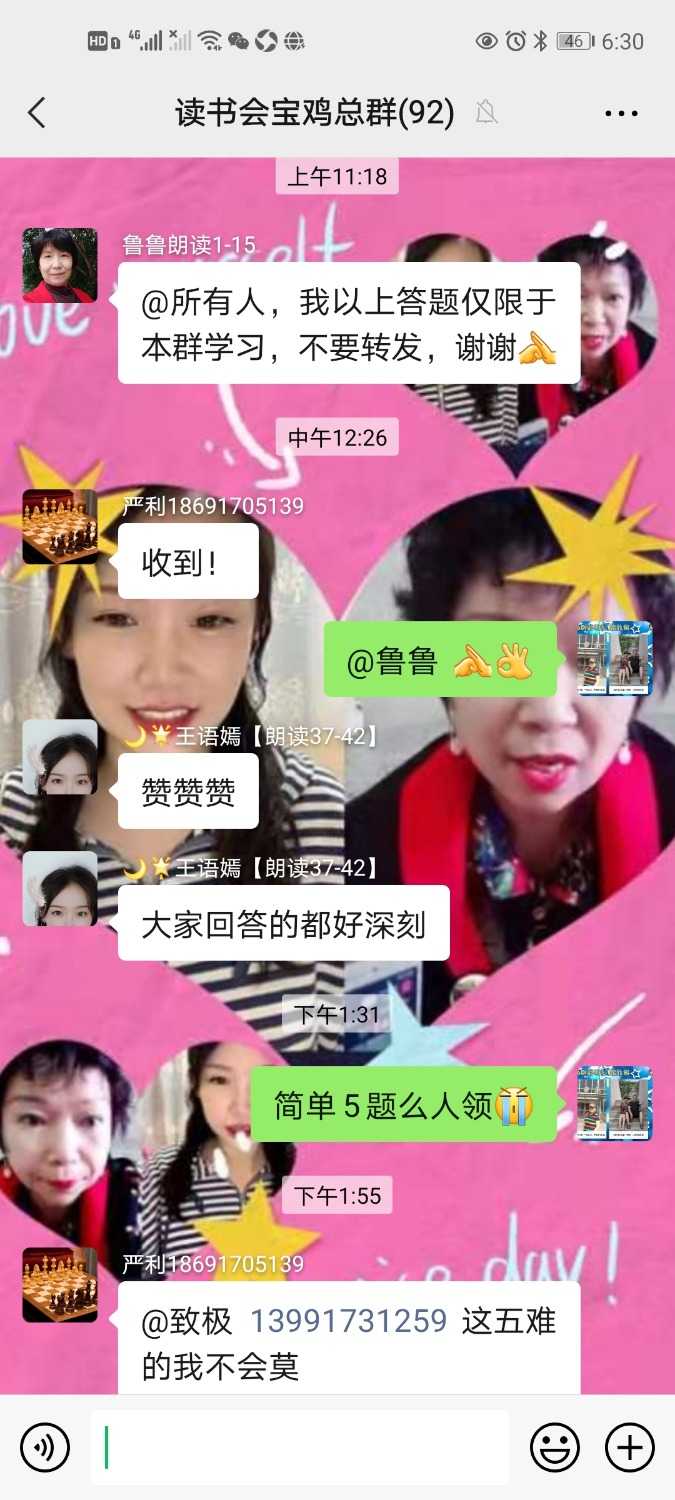The image size is (675, 1500).
Task: Focus the message text field
Action: pyautogui.click(x=300, y=1447)
